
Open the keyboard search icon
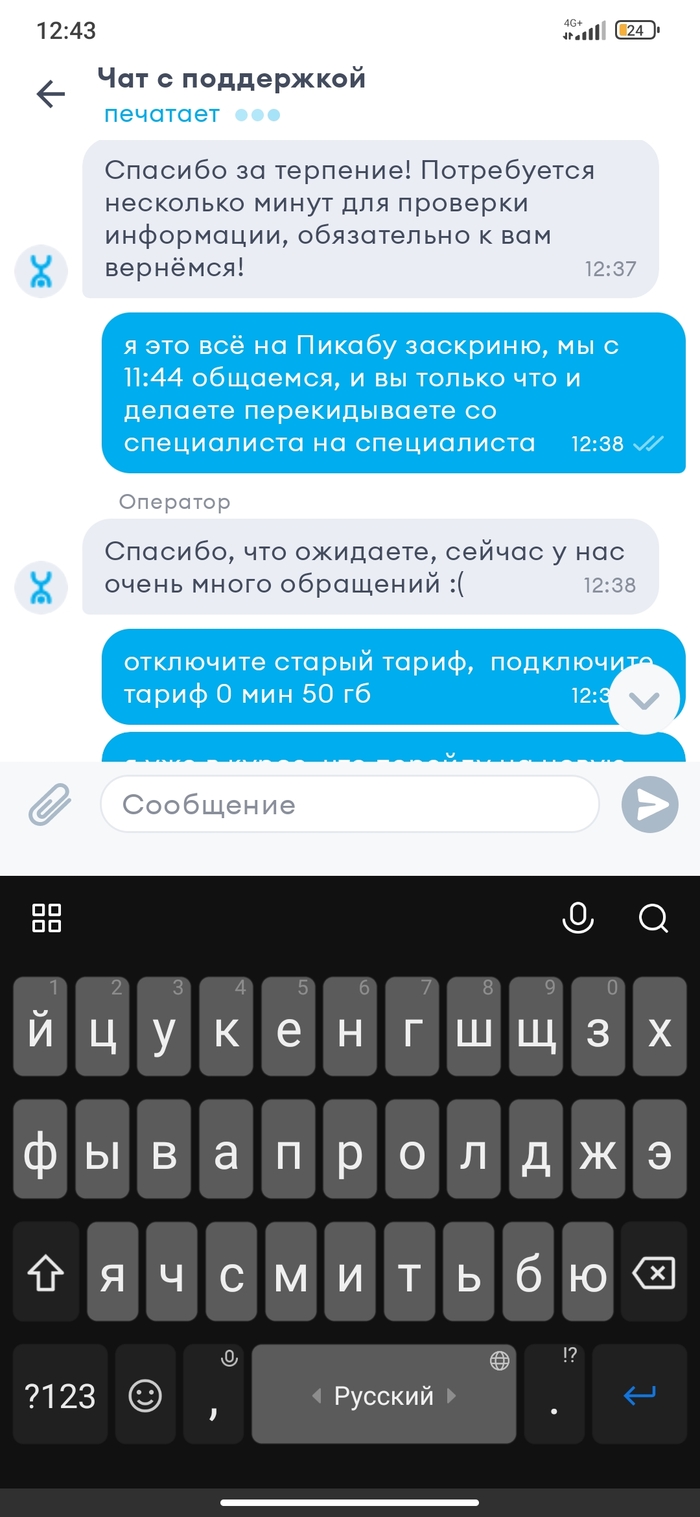(653, 917)
